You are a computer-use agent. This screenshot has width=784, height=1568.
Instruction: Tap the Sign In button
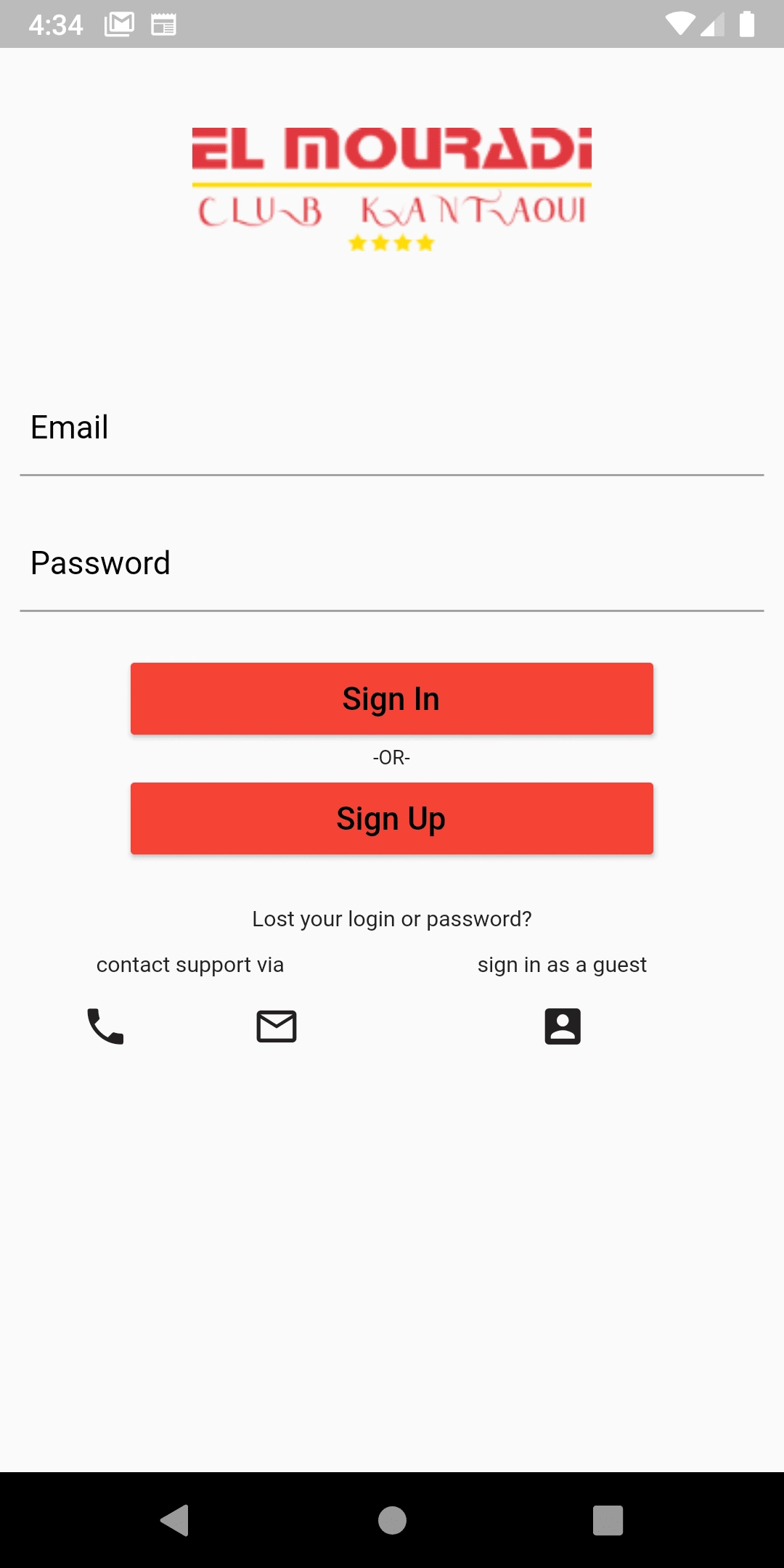pyautogui.click(x=392, y=698)
